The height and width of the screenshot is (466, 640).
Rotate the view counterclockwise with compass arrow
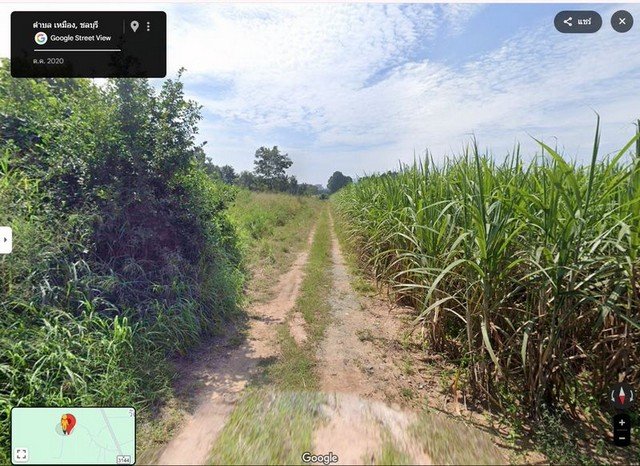[611, 396]
